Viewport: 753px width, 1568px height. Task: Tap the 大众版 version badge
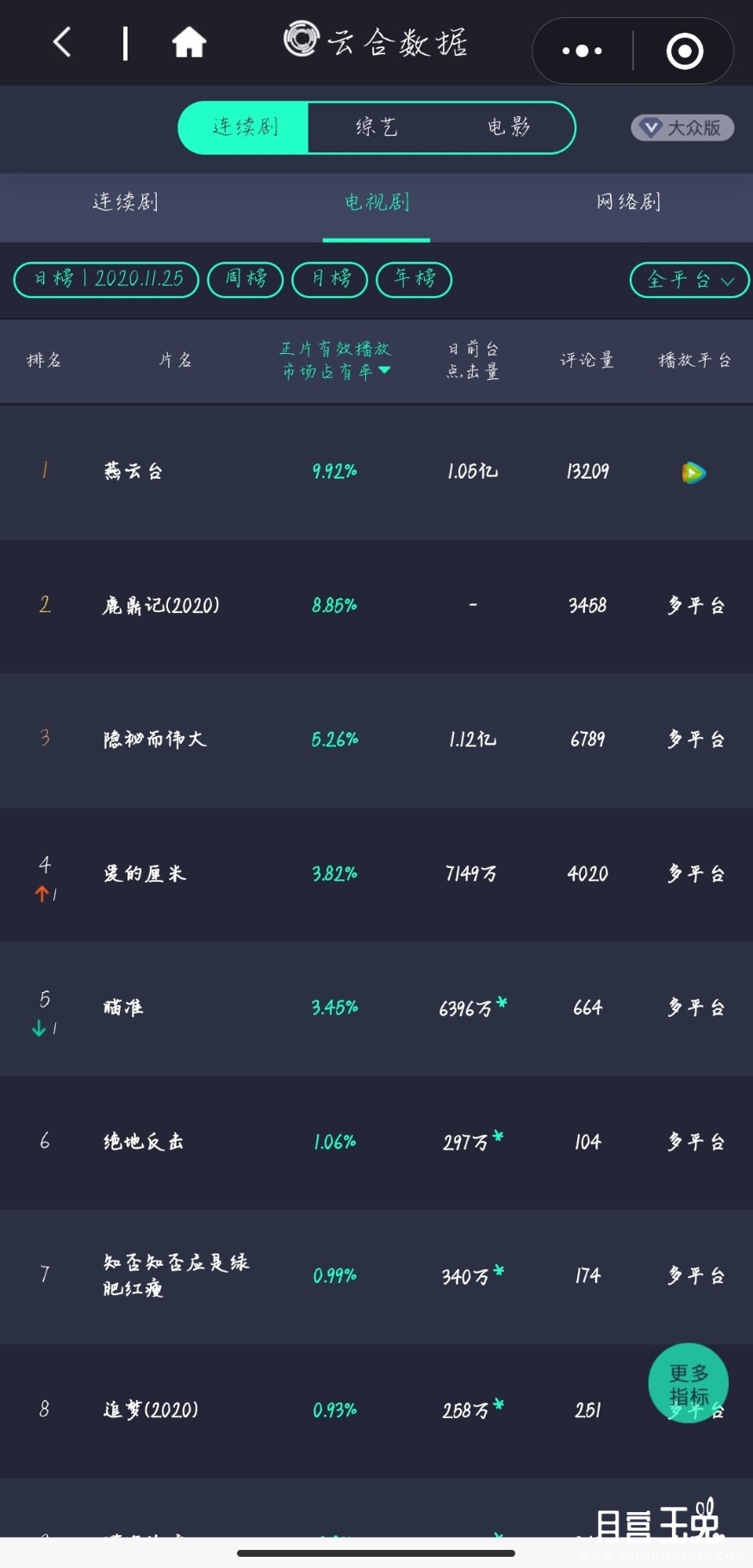coord(682,127)
